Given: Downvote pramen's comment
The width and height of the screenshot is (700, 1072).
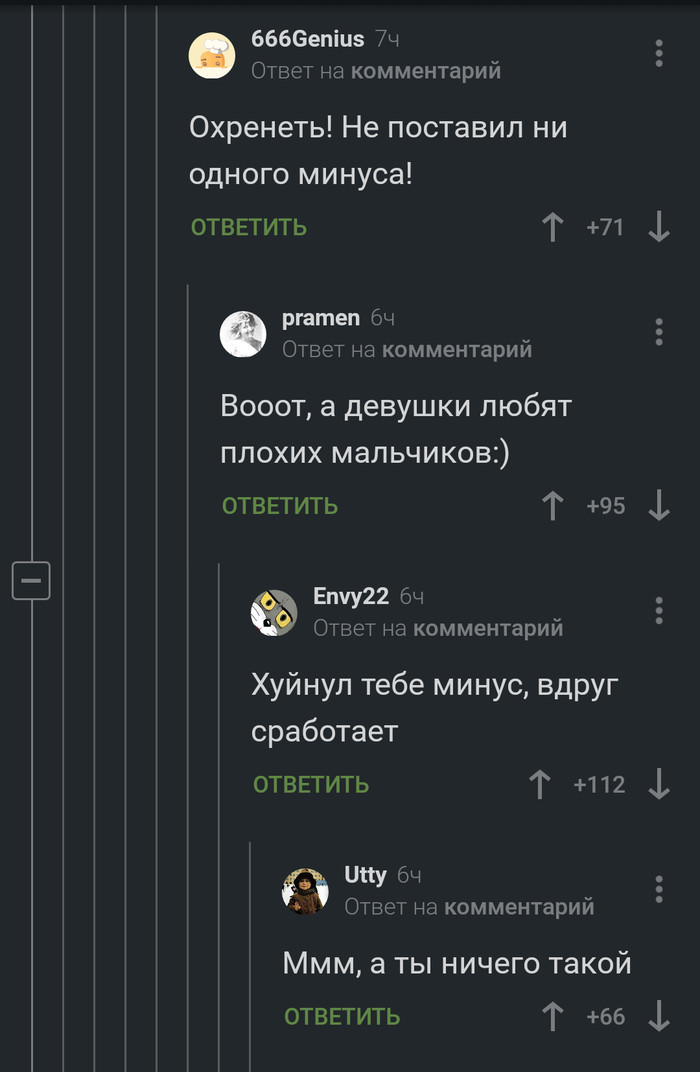Looking at the screenshot, I should click(658, 506).
